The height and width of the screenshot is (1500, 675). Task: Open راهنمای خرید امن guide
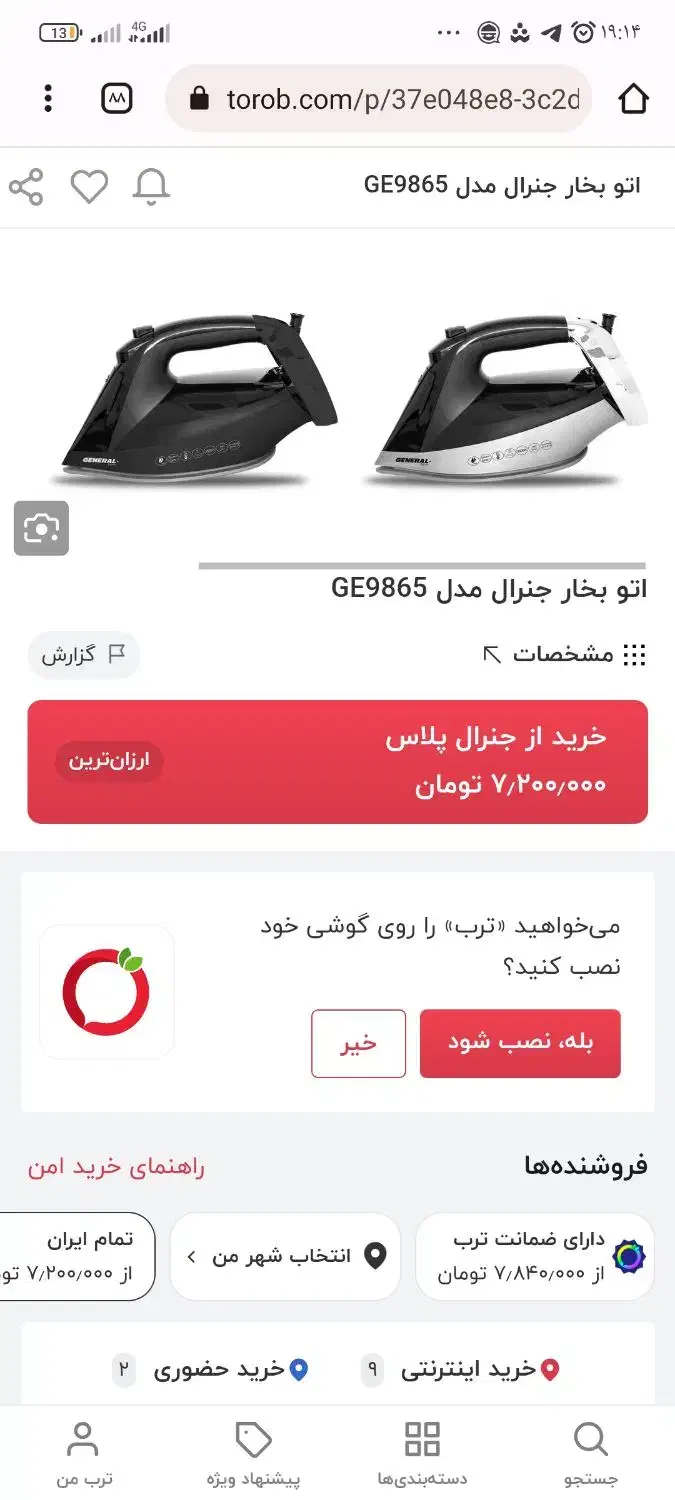click(x=116, y=1167)
